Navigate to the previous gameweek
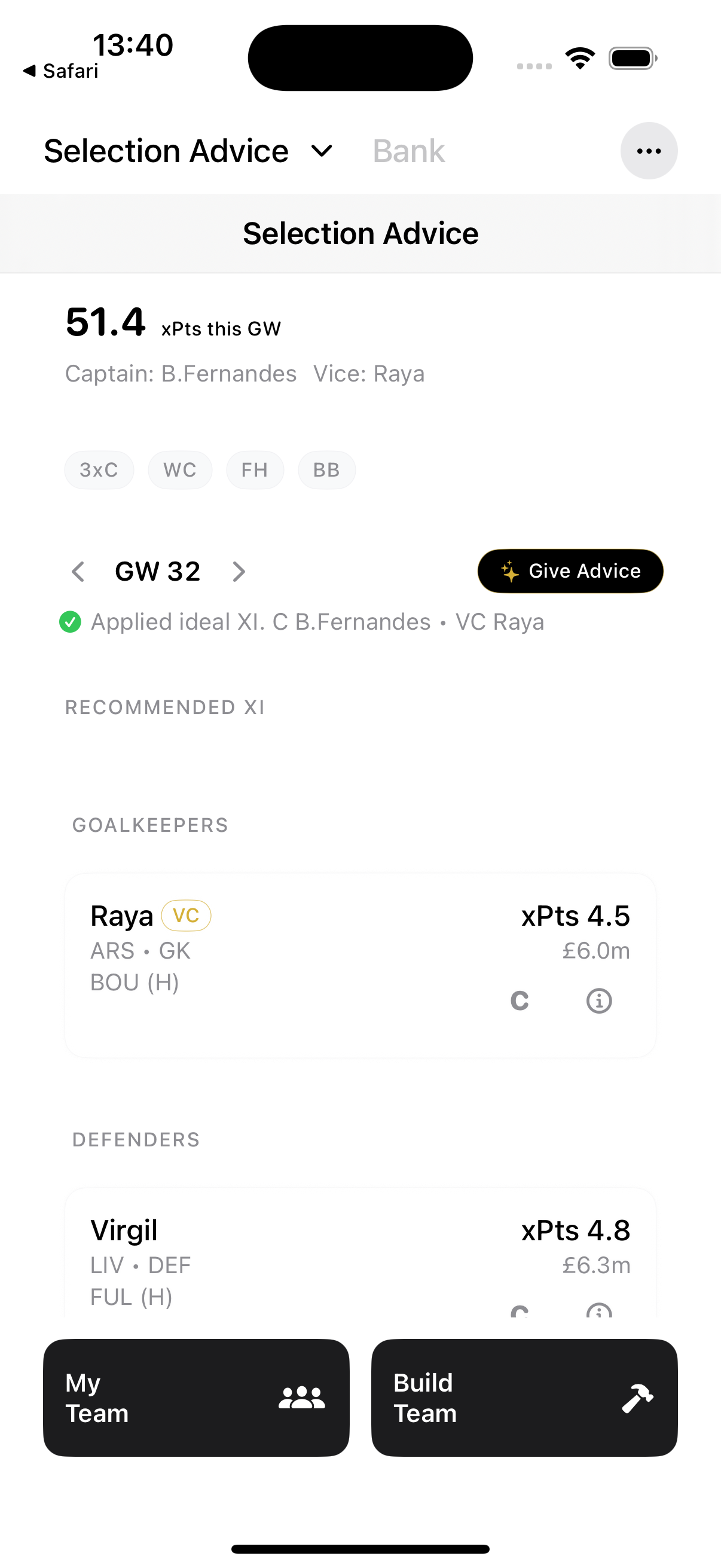Viewport: 721px width, 1568px height. tap(77, 571)
